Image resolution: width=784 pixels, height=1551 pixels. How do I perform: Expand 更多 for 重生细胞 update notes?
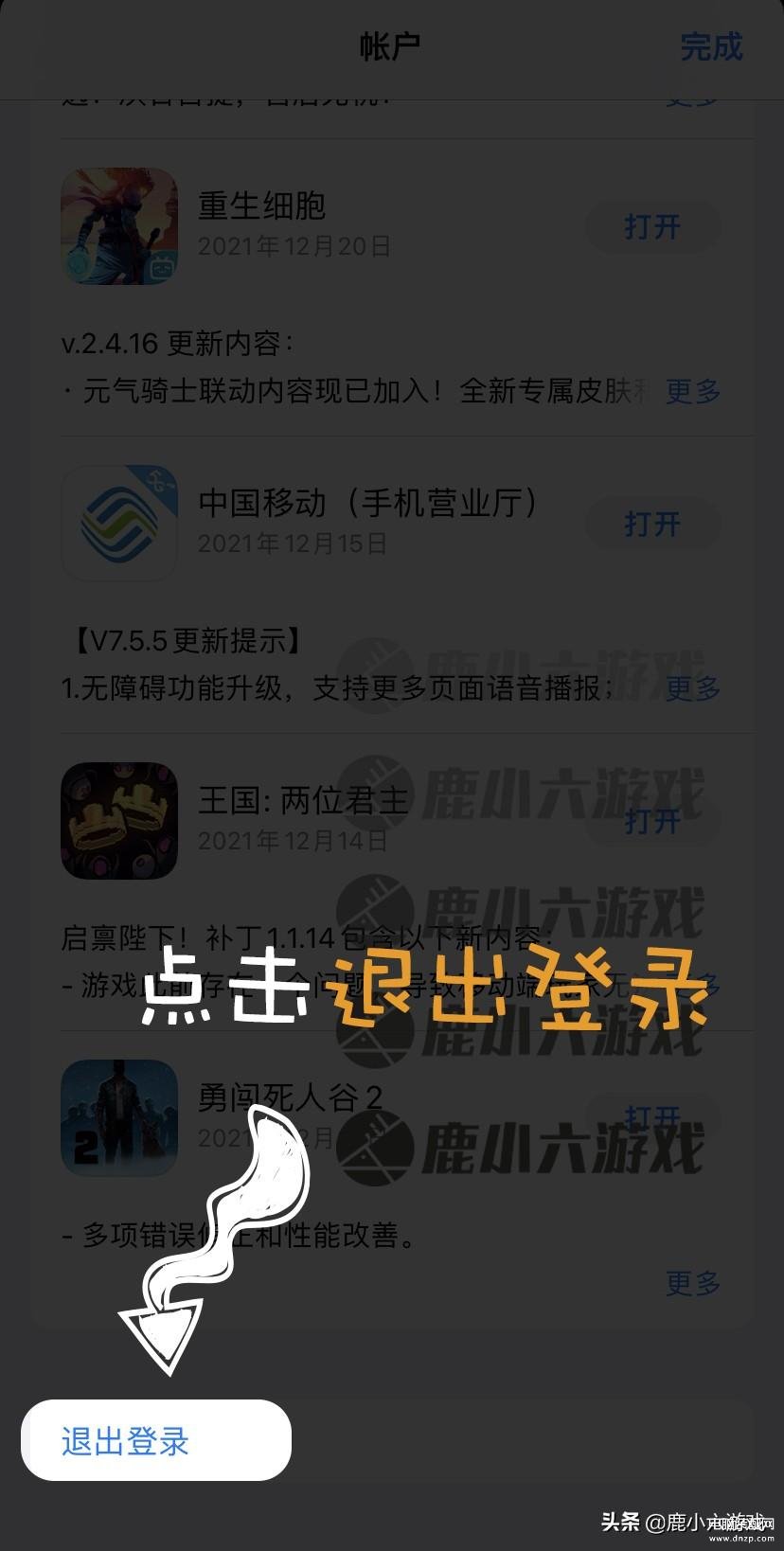pos(693,391)
